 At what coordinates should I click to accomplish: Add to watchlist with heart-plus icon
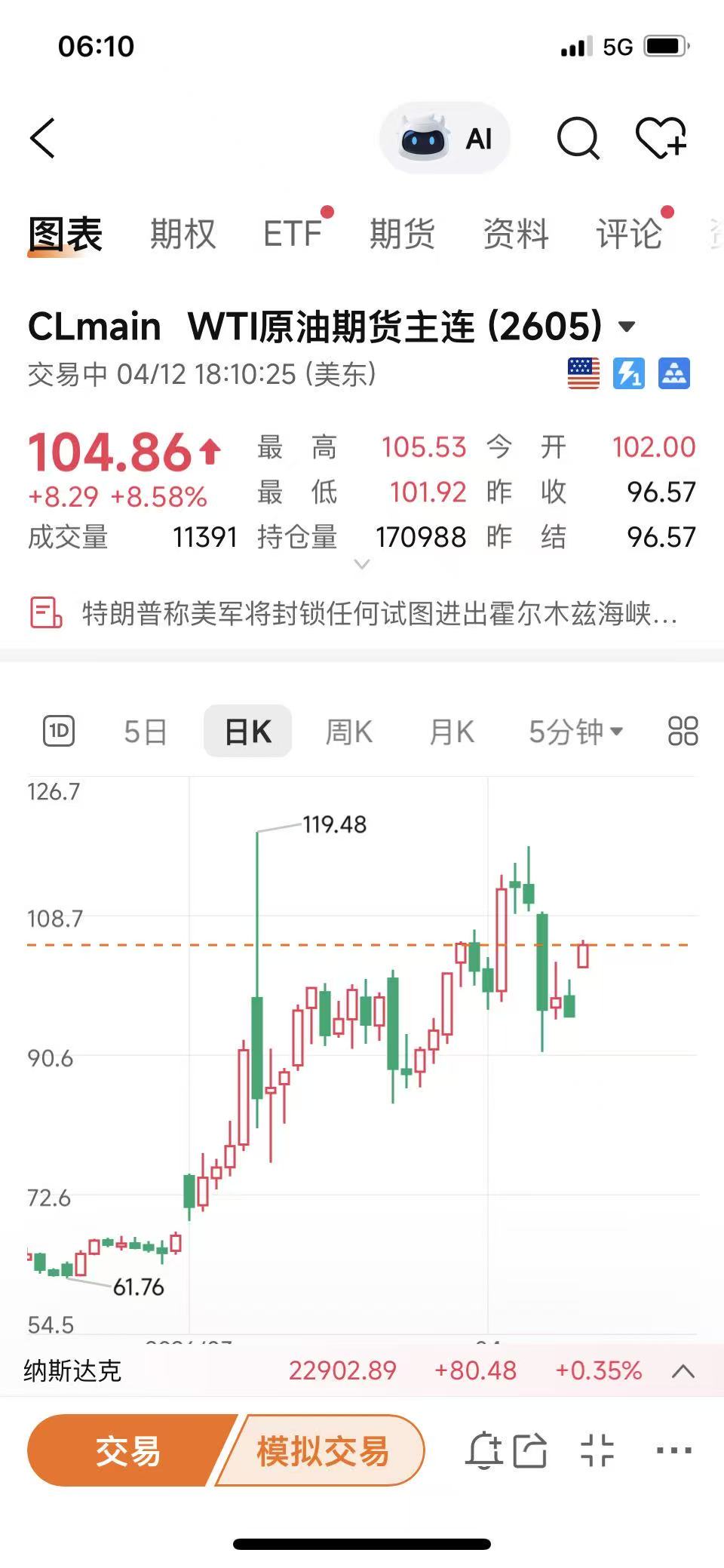click(x=661, y=139)
